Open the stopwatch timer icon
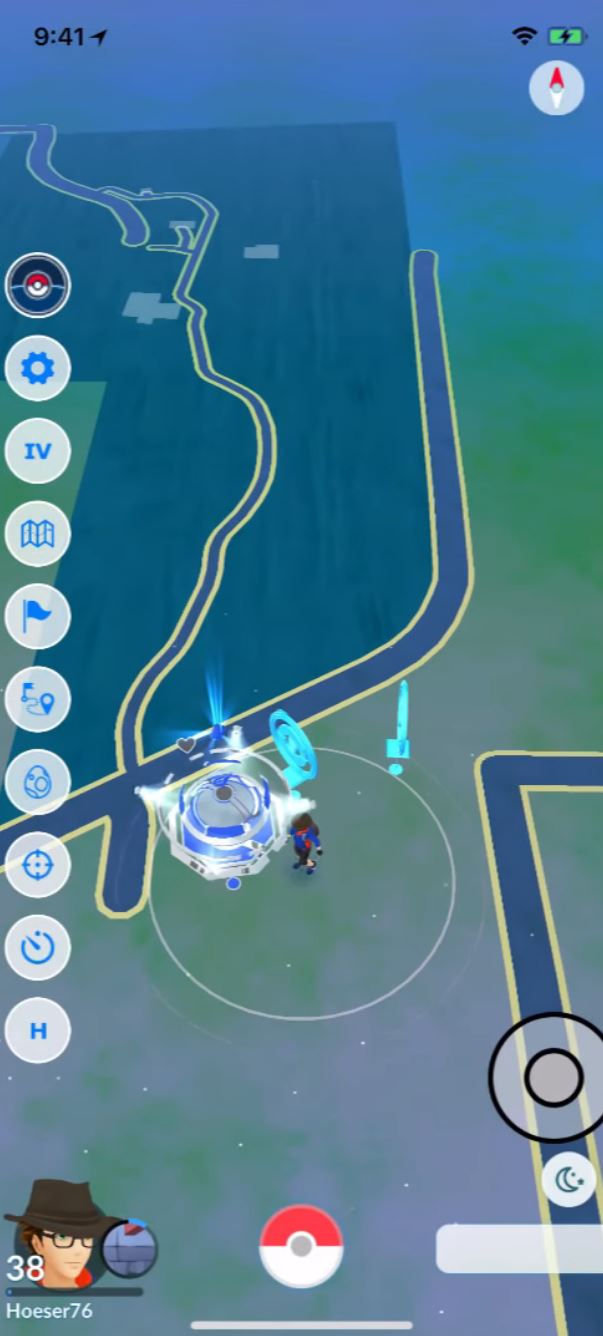 (38, 947)
